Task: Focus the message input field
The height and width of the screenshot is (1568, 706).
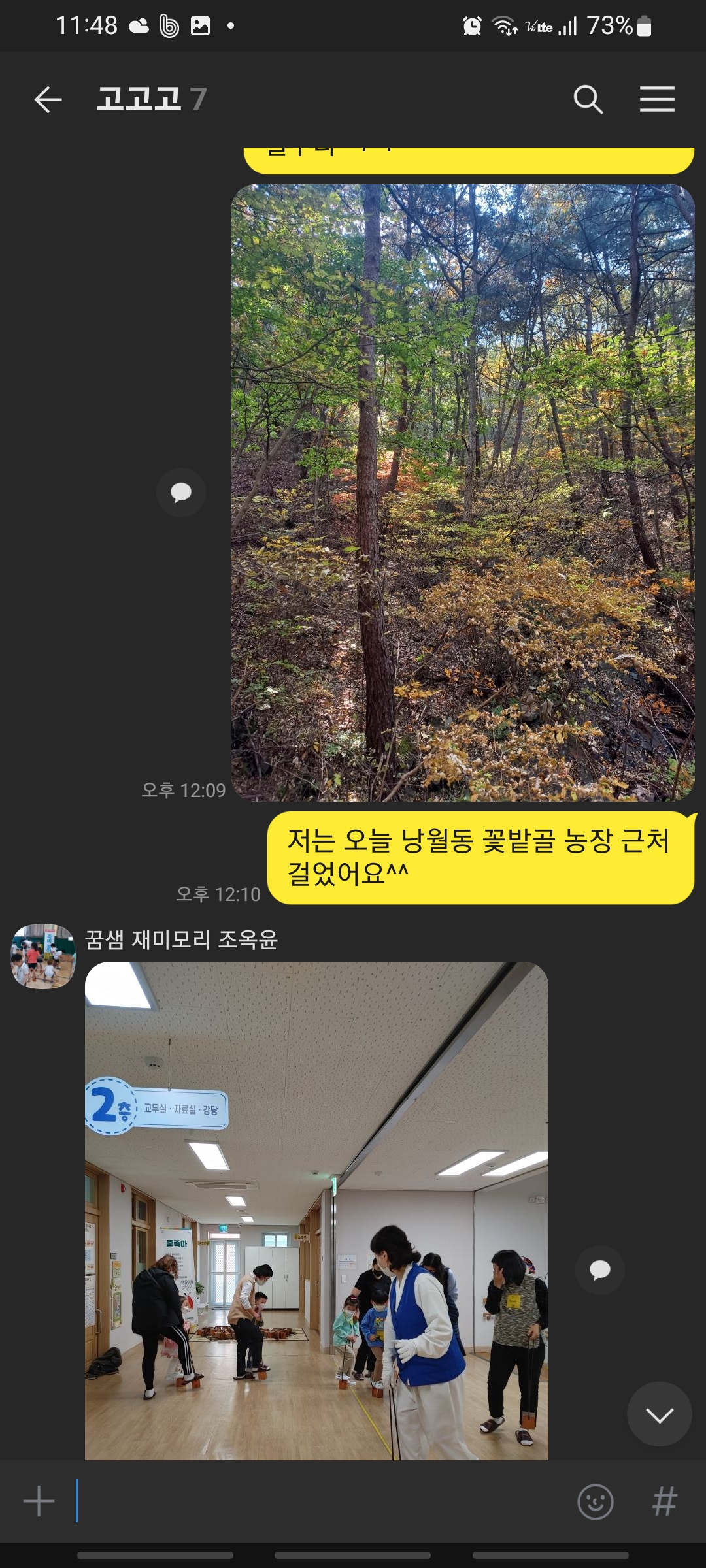Action: [x=320, y=1501]
